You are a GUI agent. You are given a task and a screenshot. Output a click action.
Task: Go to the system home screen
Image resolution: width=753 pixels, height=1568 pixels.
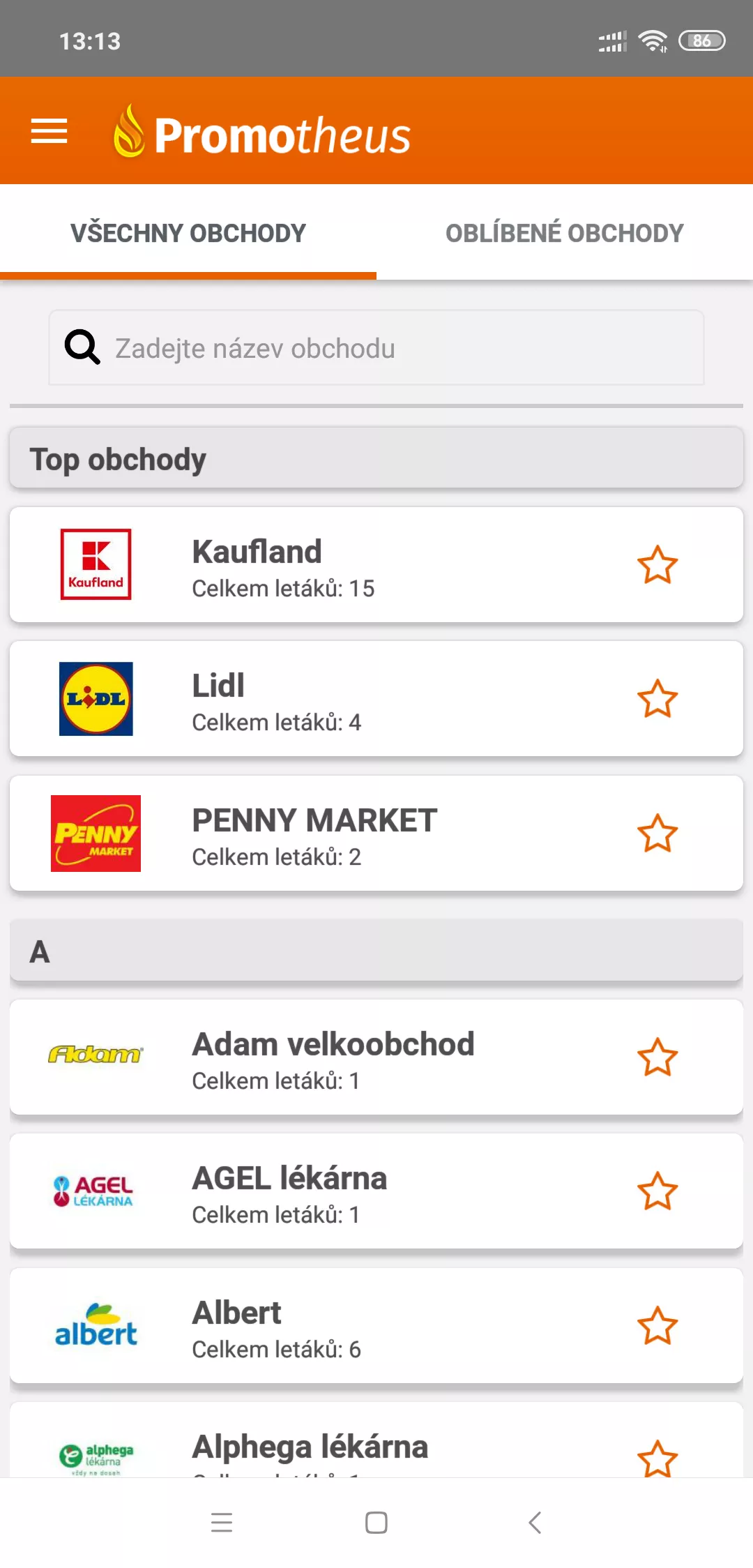click(x=376, y=1523)
